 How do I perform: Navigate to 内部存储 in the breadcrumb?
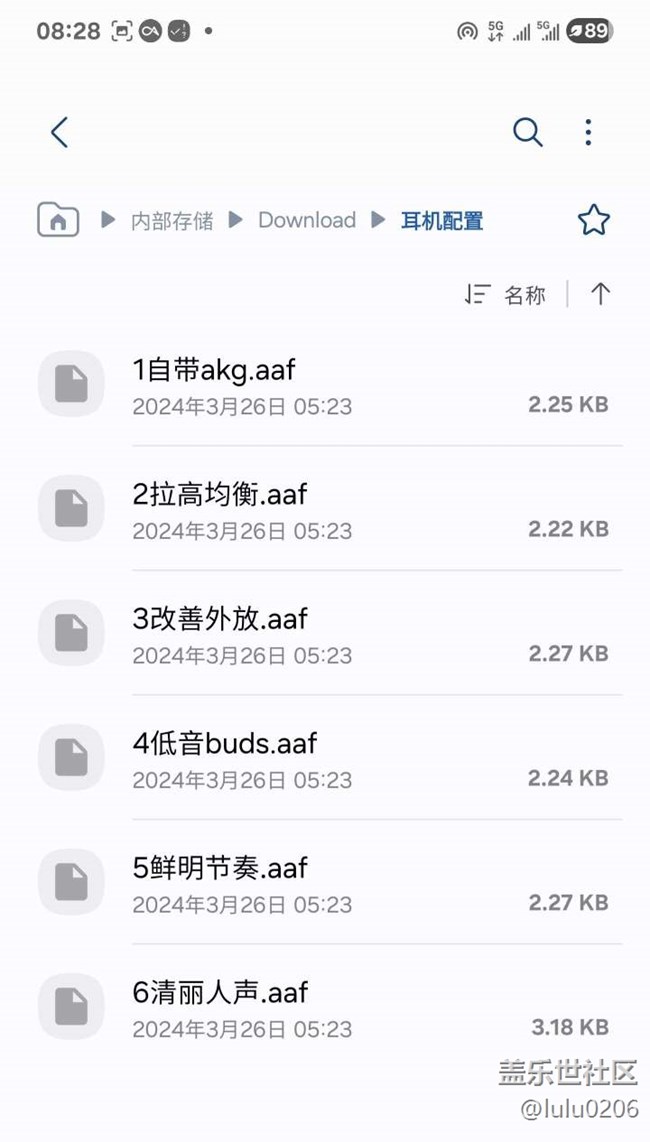pos(172,220)
